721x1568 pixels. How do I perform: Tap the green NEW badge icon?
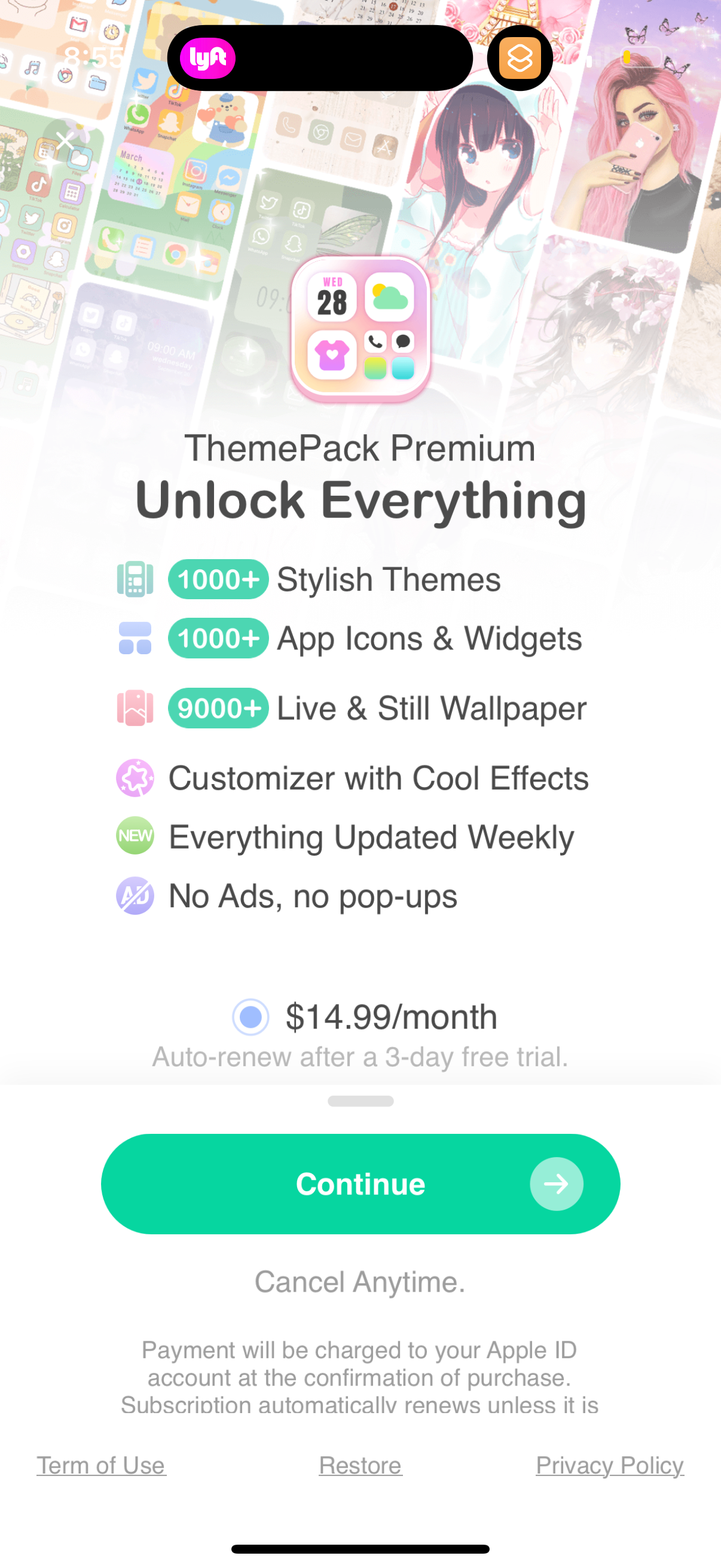tap(135, 836)
